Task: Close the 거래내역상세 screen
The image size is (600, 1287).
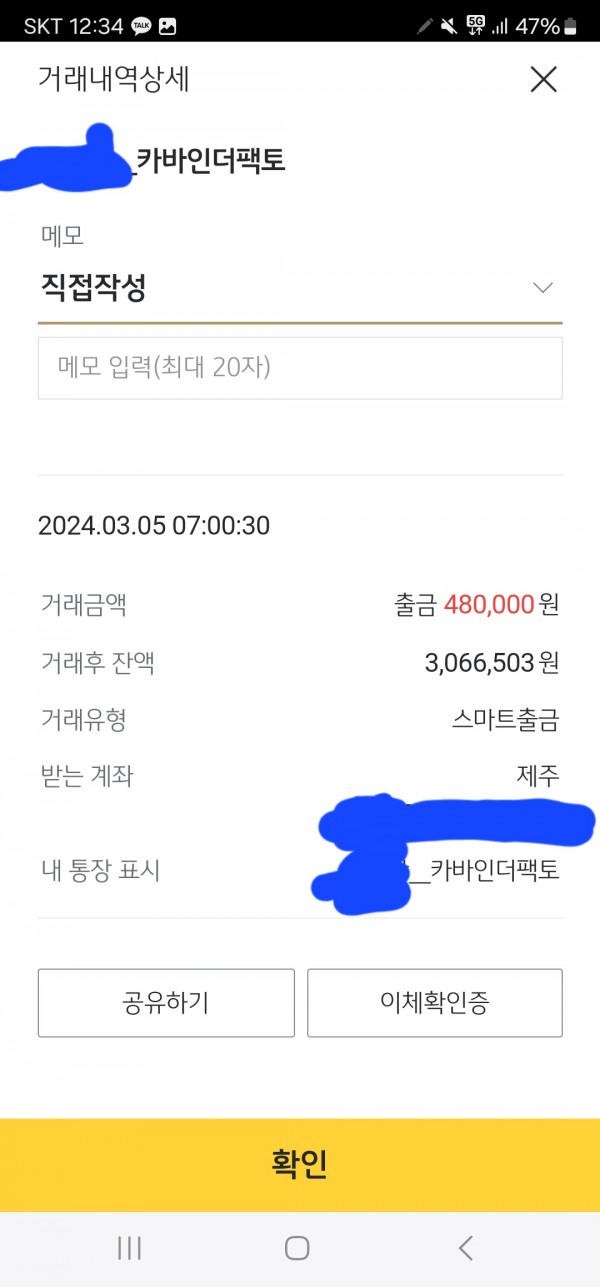Action: click(x=543, y=80)
